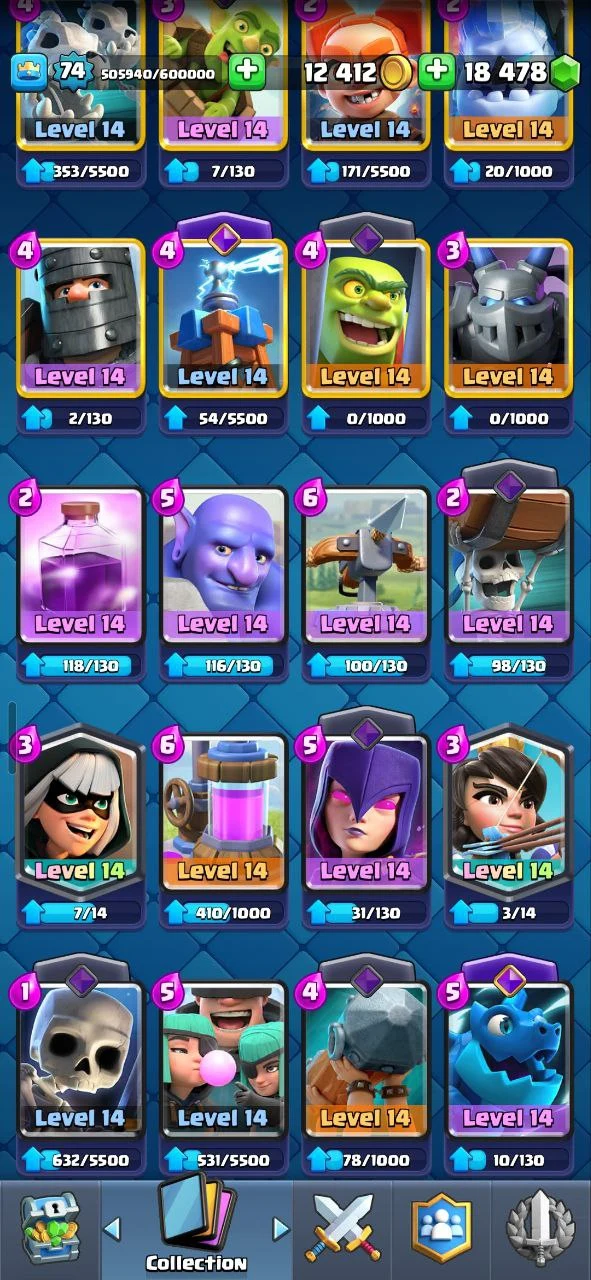The image size is (591, 1280).
Task: Select the purple potion spell card 118/130
Action: 80,565
